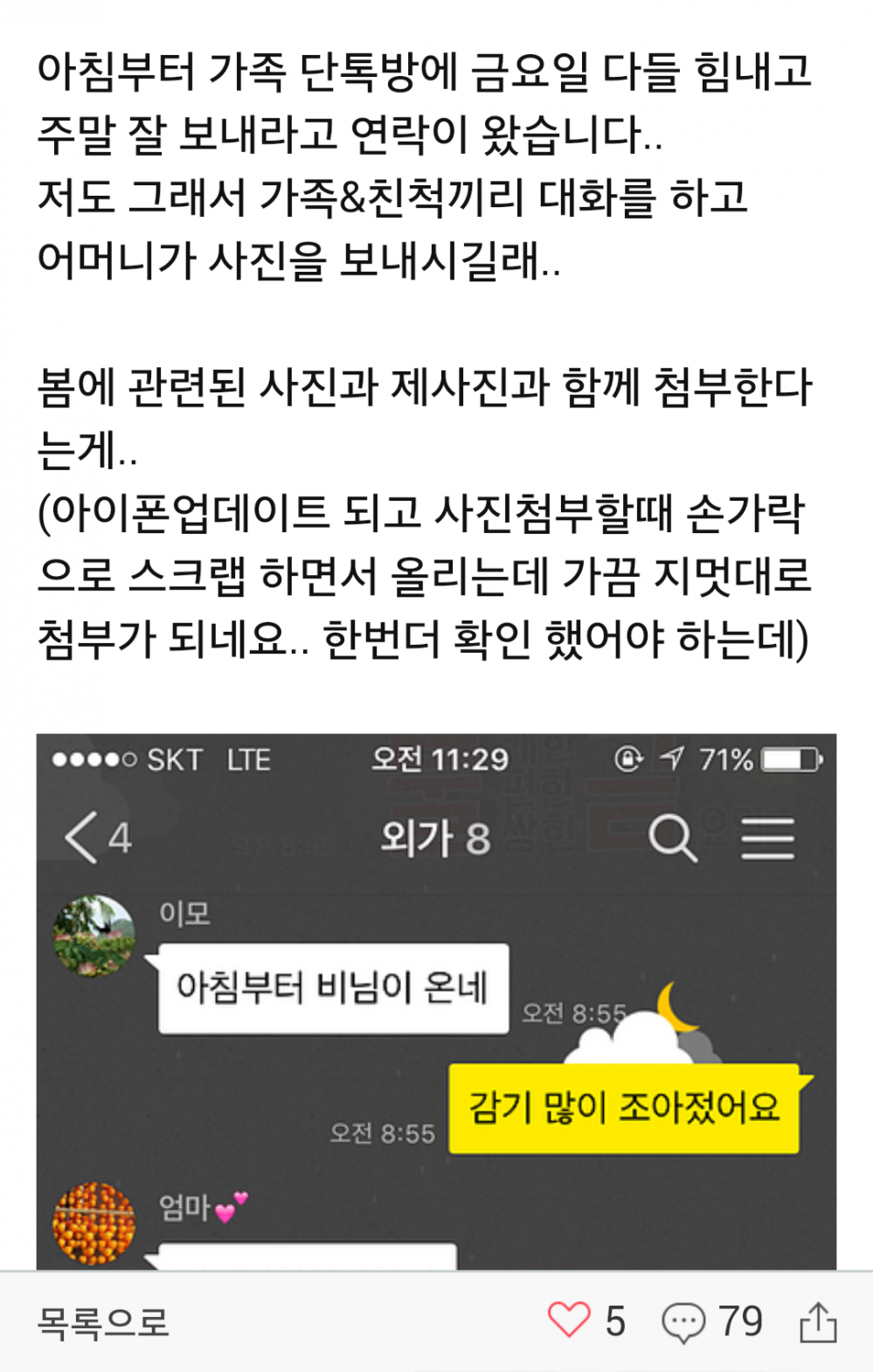Viewport: 873px width, 1372px height.
Task: Go back to the list via 목록으로
Action: [102, 1321]
